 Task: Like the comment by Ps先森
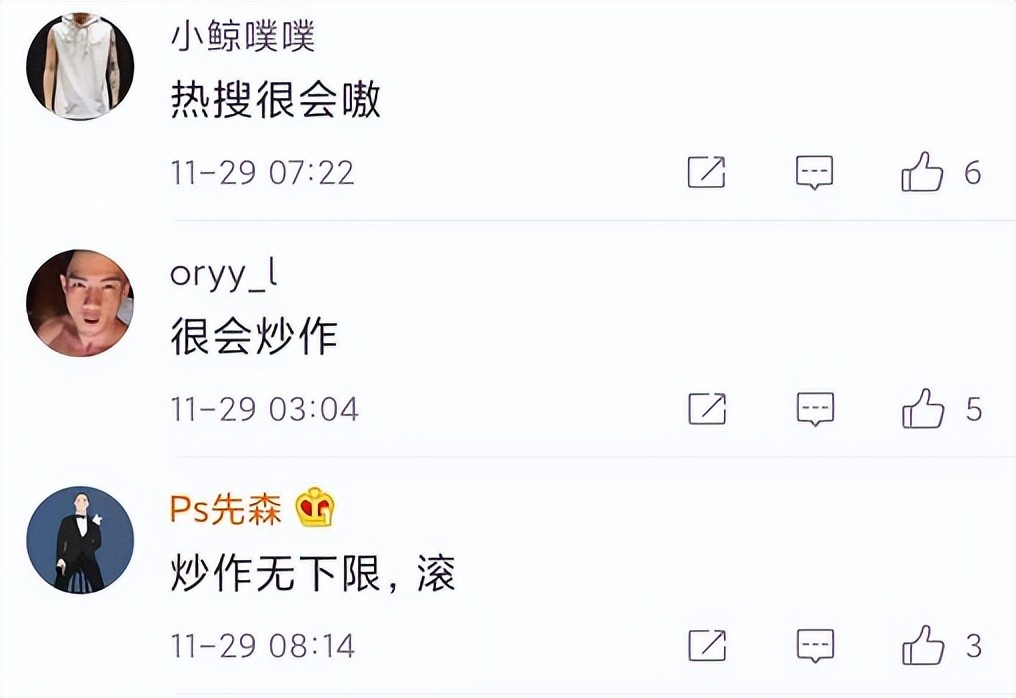[922, 645]
